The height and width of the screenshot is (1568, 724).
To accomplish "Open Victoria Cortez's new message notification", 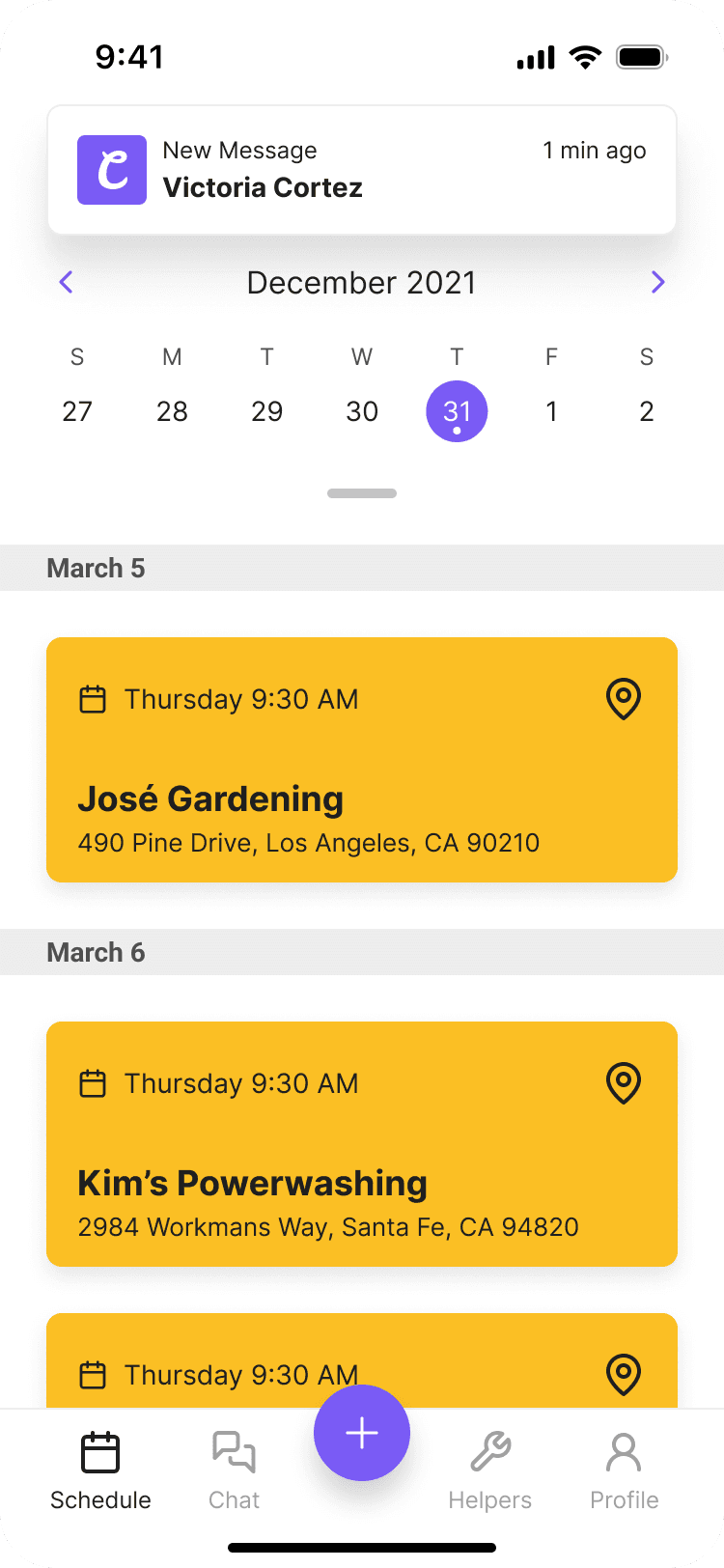I will pos(362,170).
